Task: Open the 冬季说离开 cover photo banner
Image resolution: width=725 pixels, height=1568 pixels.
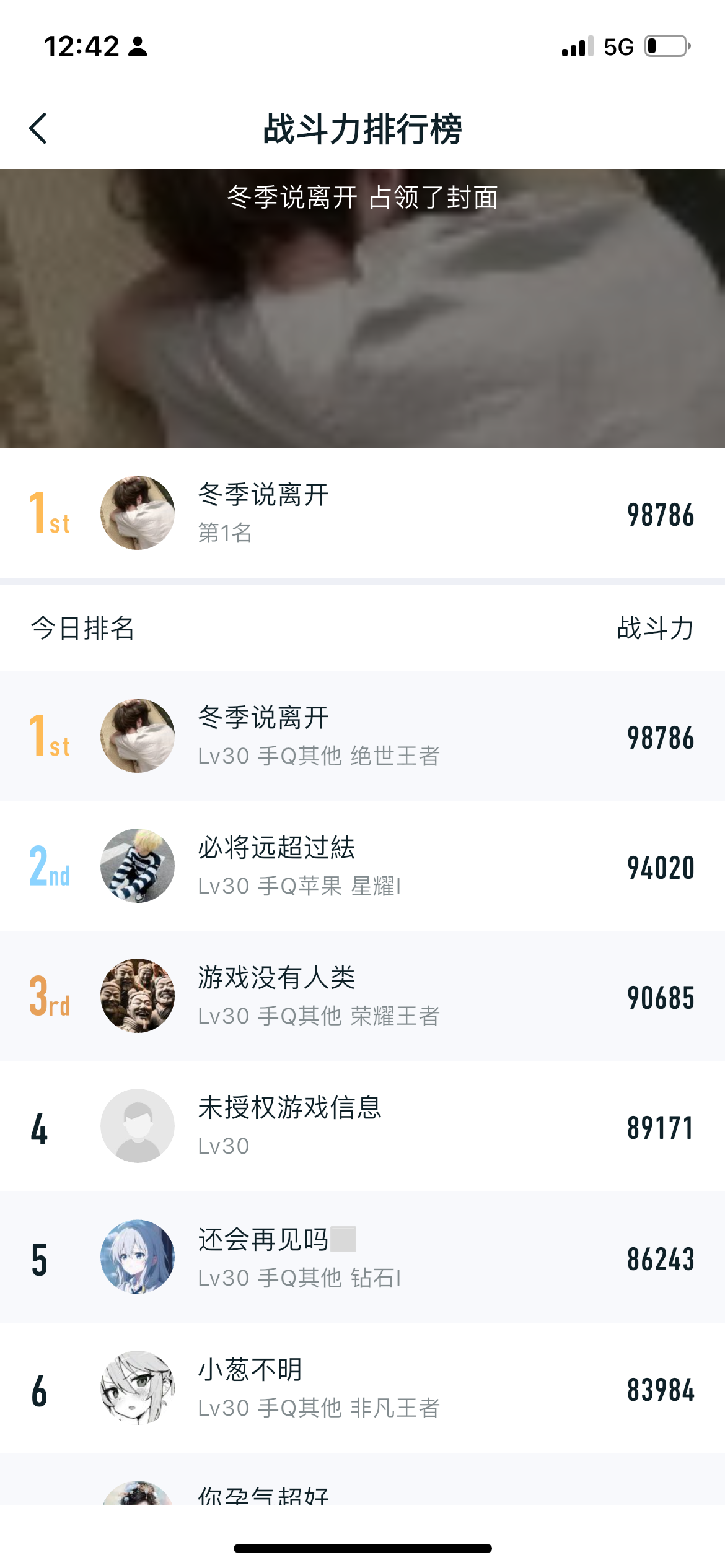Action: coord(362,308)
